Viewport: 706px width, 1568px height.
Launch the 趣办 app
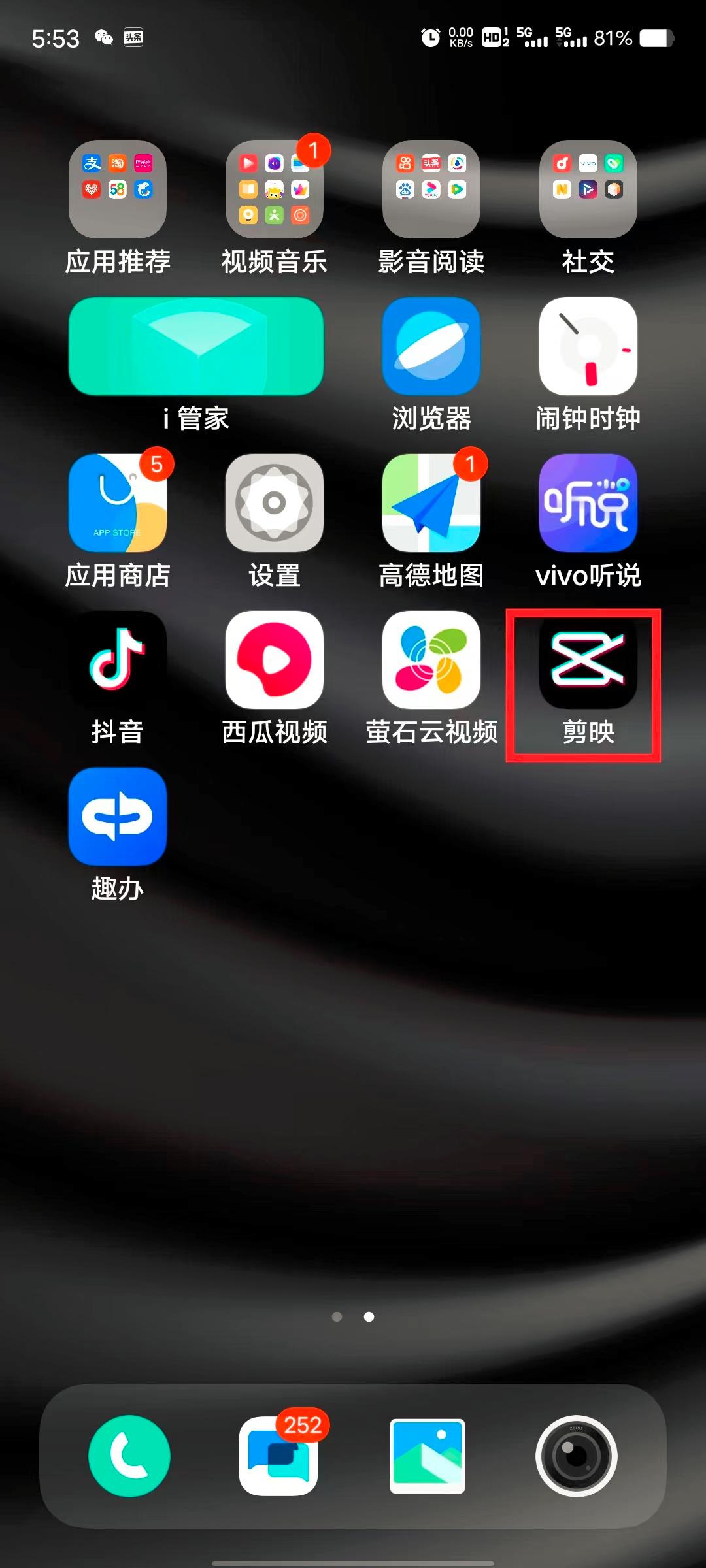[x=118, y=817]
